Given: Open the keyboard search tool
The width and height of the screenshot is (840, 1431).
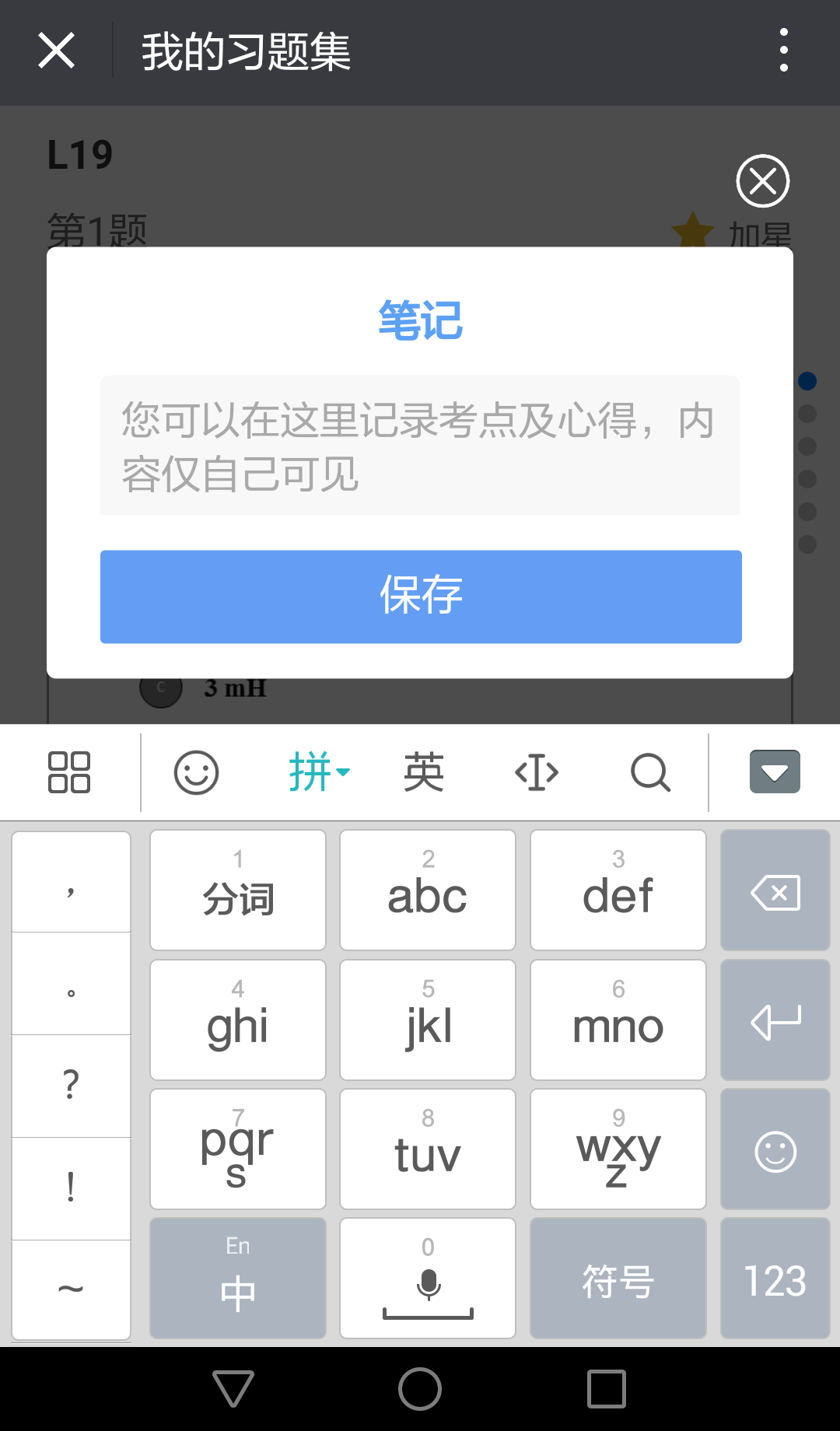Looking at the screenshot, I should [650, 772].
